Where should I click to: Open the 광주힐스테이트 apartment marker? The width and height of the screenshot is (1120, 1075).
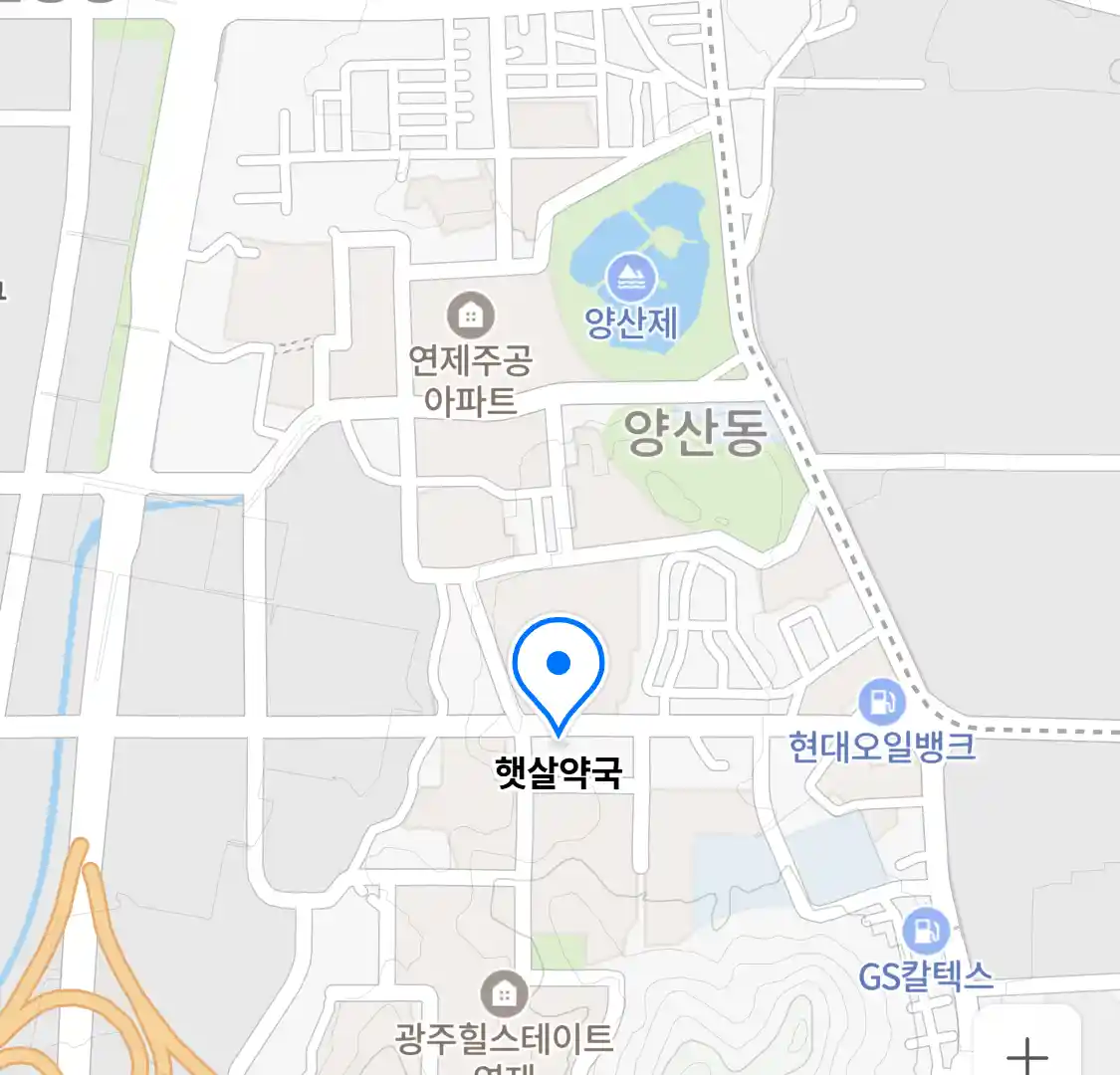[504, 993]
